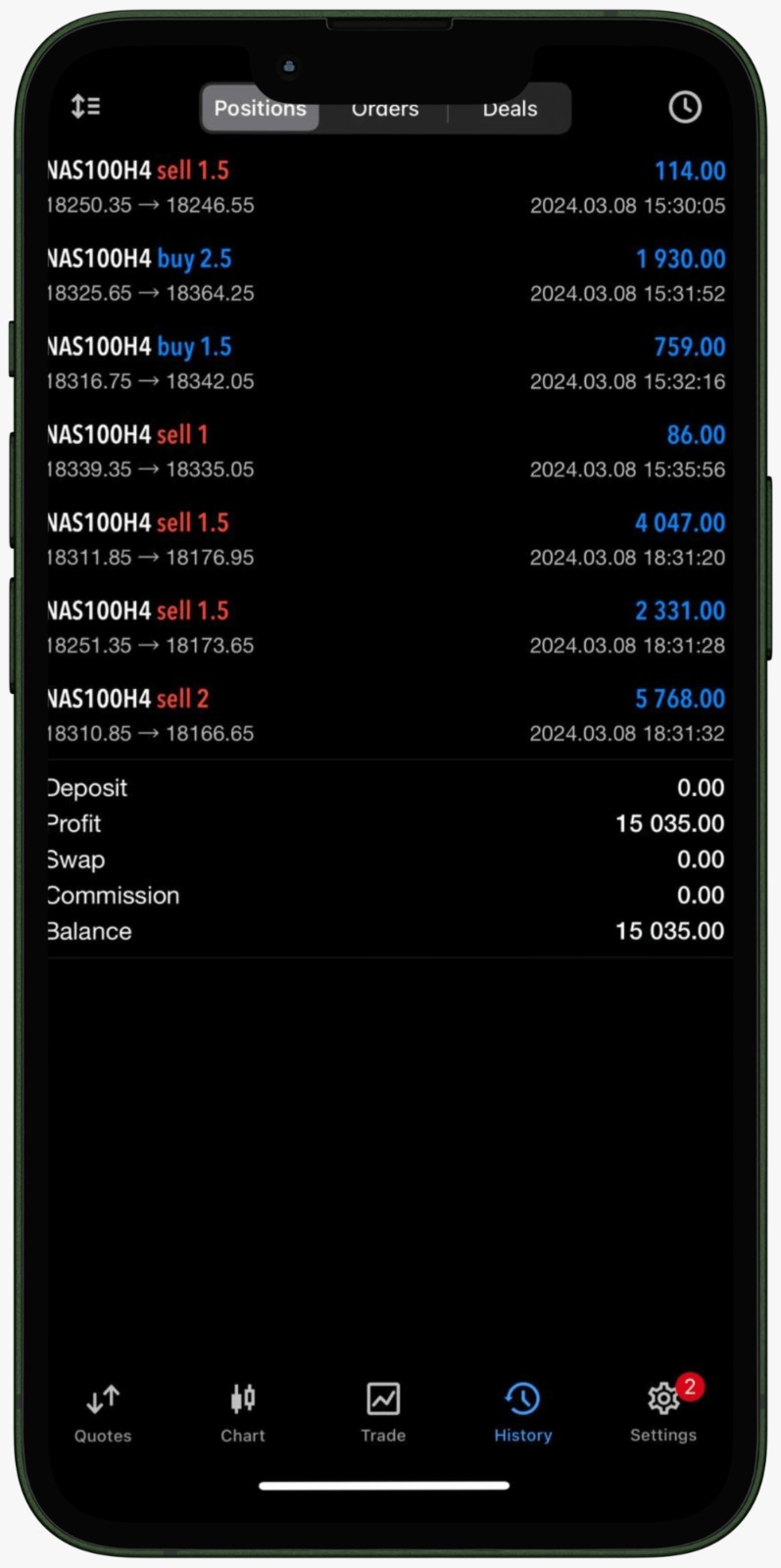Open the buy 1.5 position with 759.00 profit
781x1568 pixels.
[x=386, y=364]
